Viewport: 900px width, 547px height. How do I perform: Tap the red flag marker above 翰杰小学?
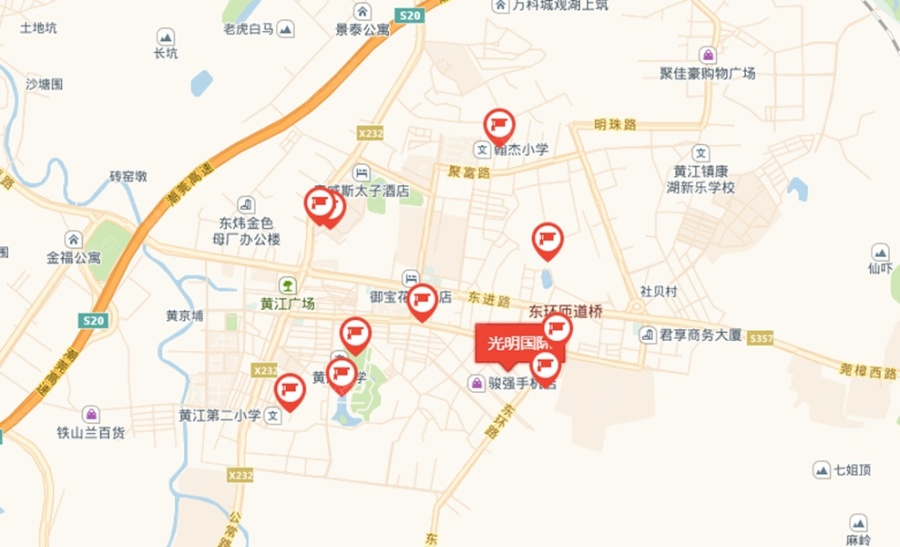tap(499, 126)
